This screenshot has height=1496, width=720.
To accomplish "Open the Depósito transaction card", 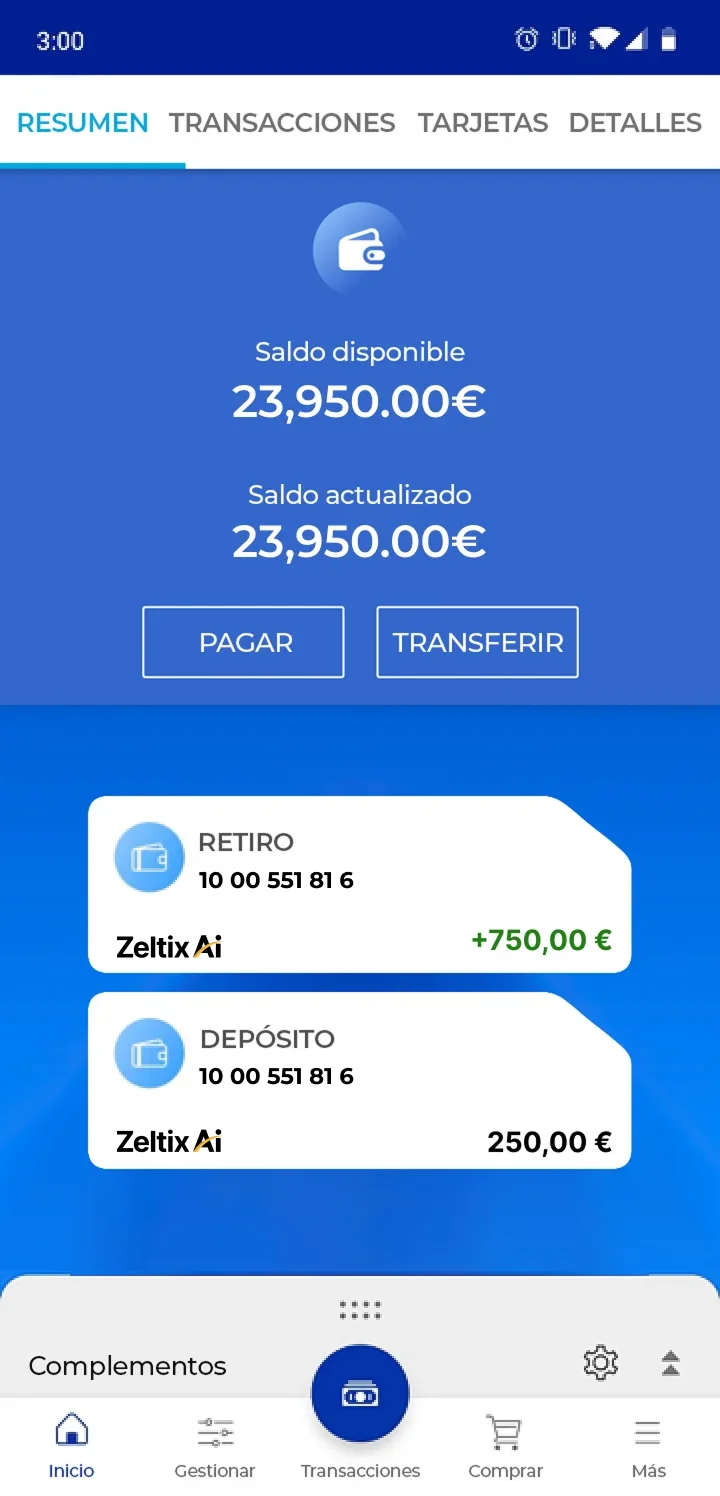I will point(360,1080).
